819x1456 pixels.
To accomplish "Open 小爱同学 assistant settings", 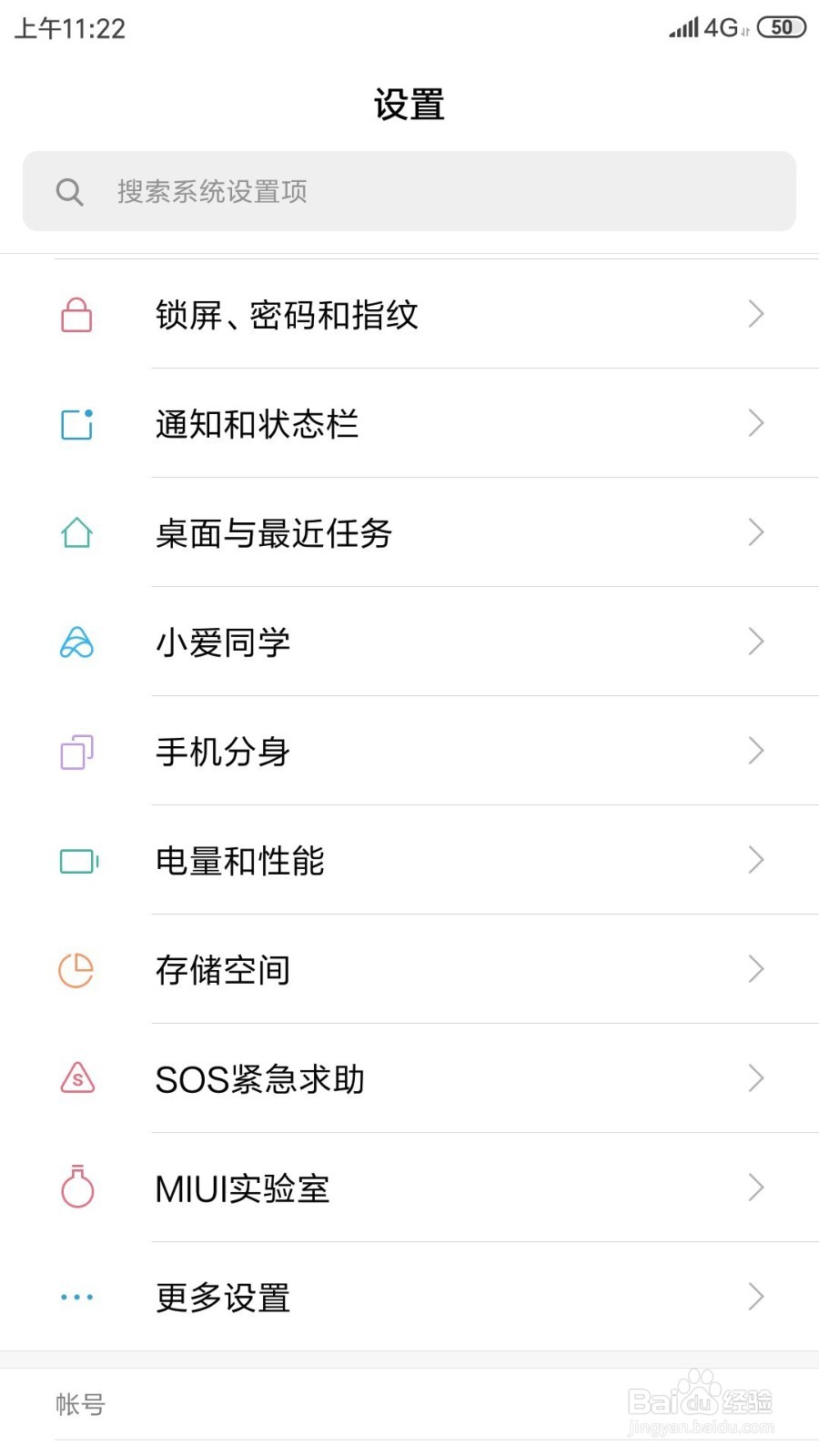I will point(409,642).
